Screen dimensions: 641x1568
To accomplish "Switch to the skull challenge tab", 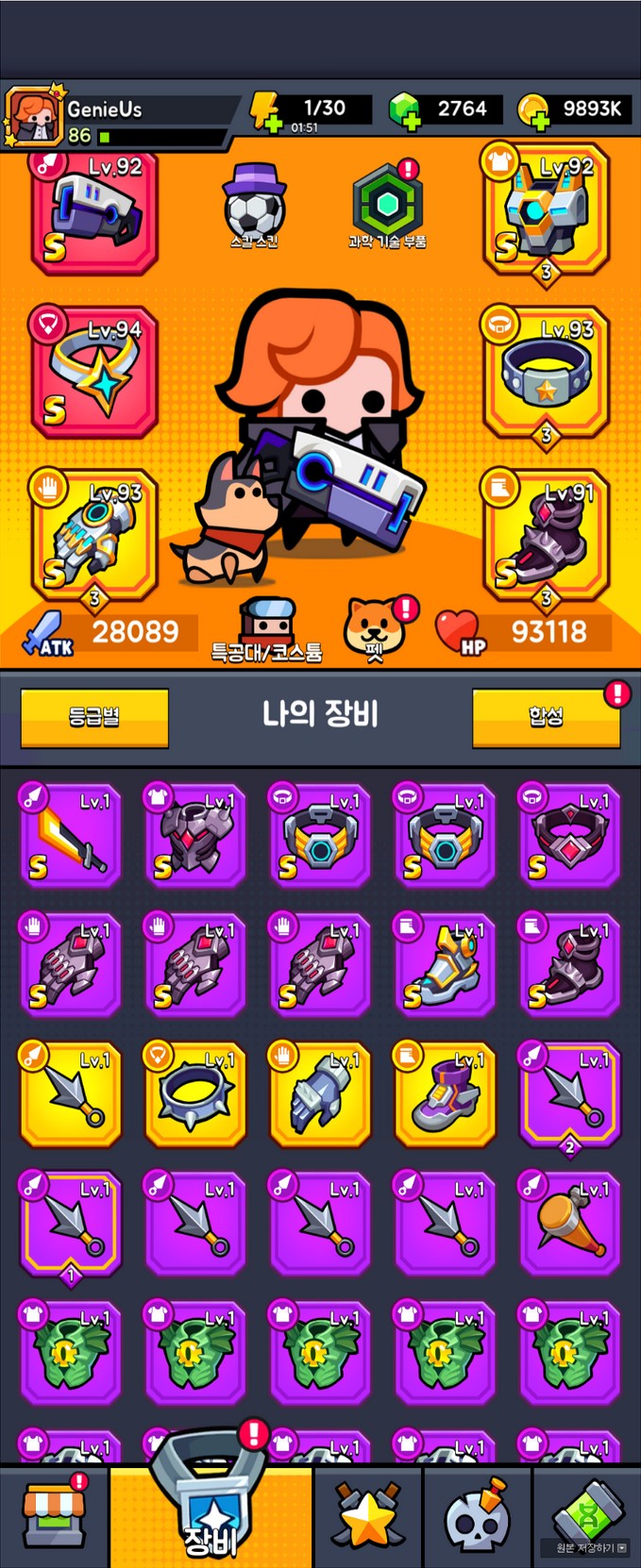I will point(479,1516).
